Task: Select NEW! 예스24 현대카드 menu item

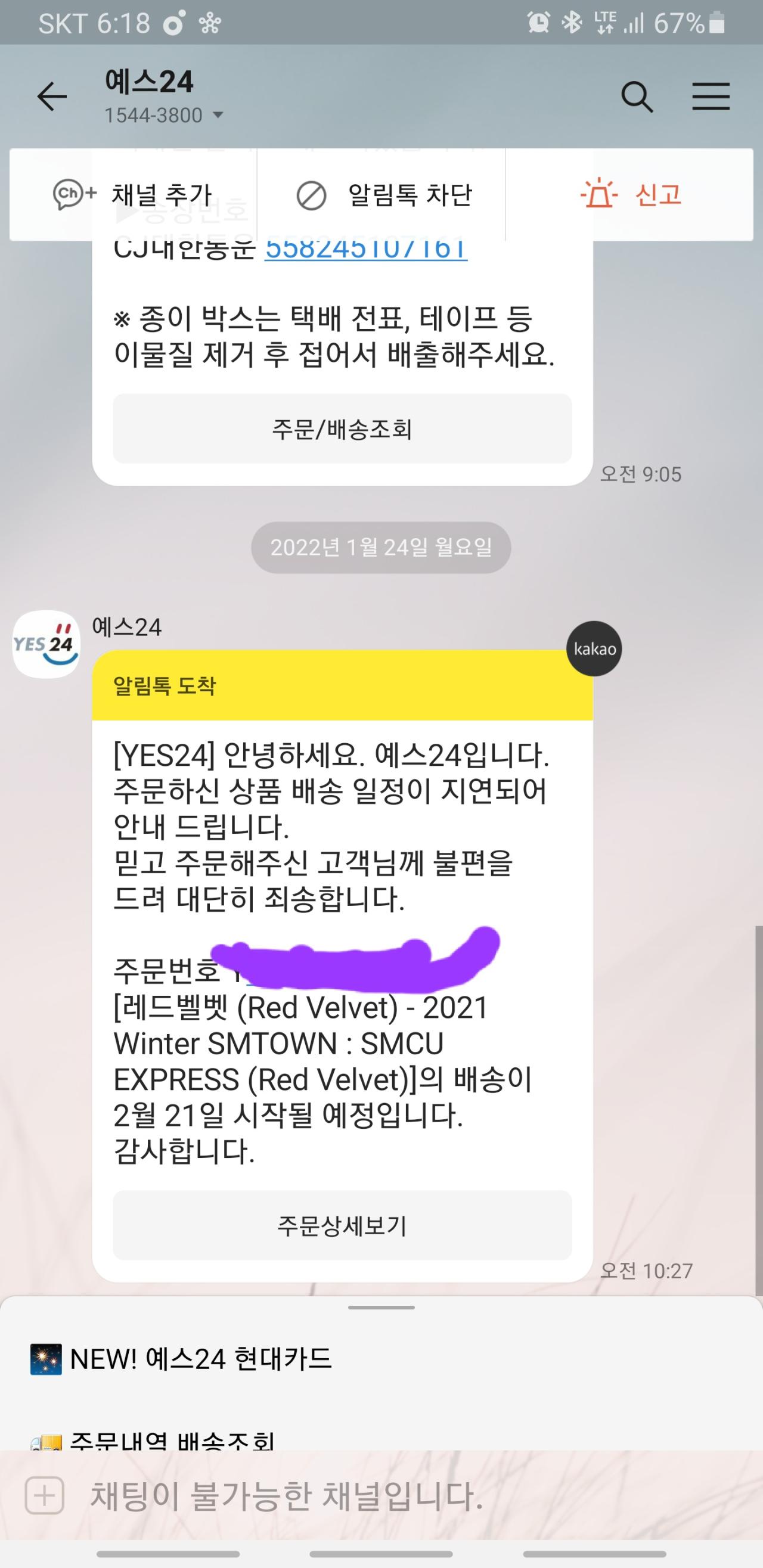Action: (x=201, y=1359)
